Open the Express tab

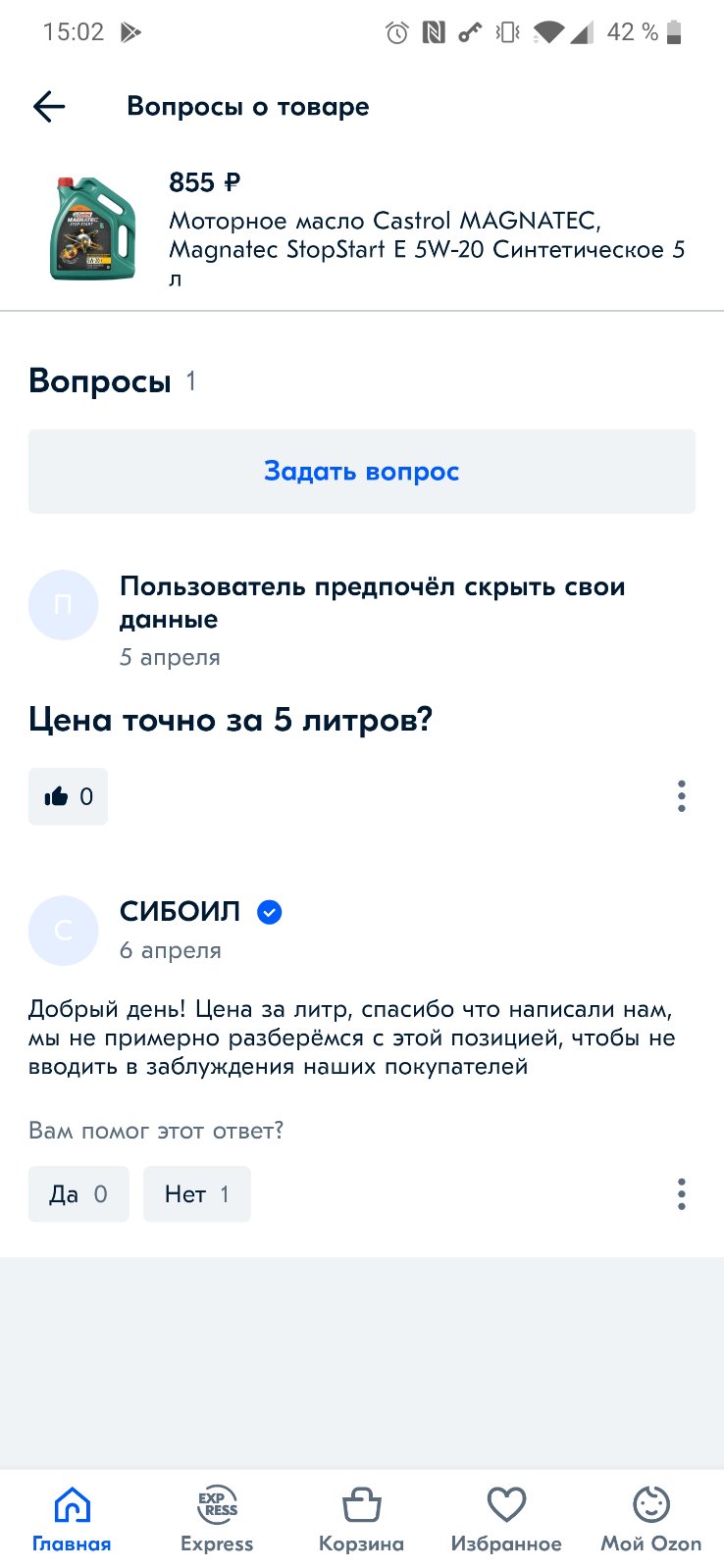[217, 1519]
